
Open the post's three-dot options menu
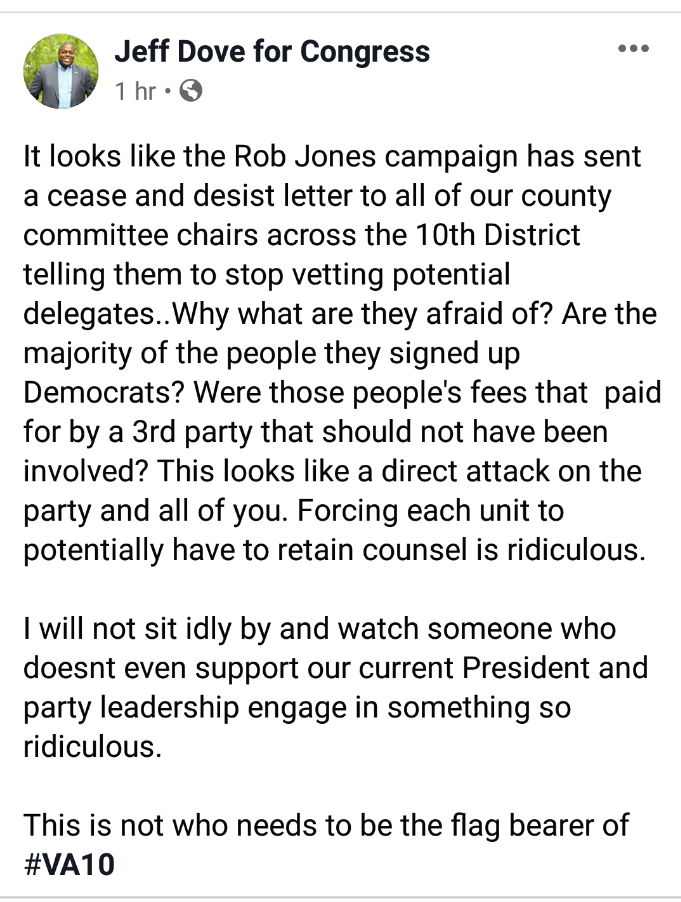point(634,49)
